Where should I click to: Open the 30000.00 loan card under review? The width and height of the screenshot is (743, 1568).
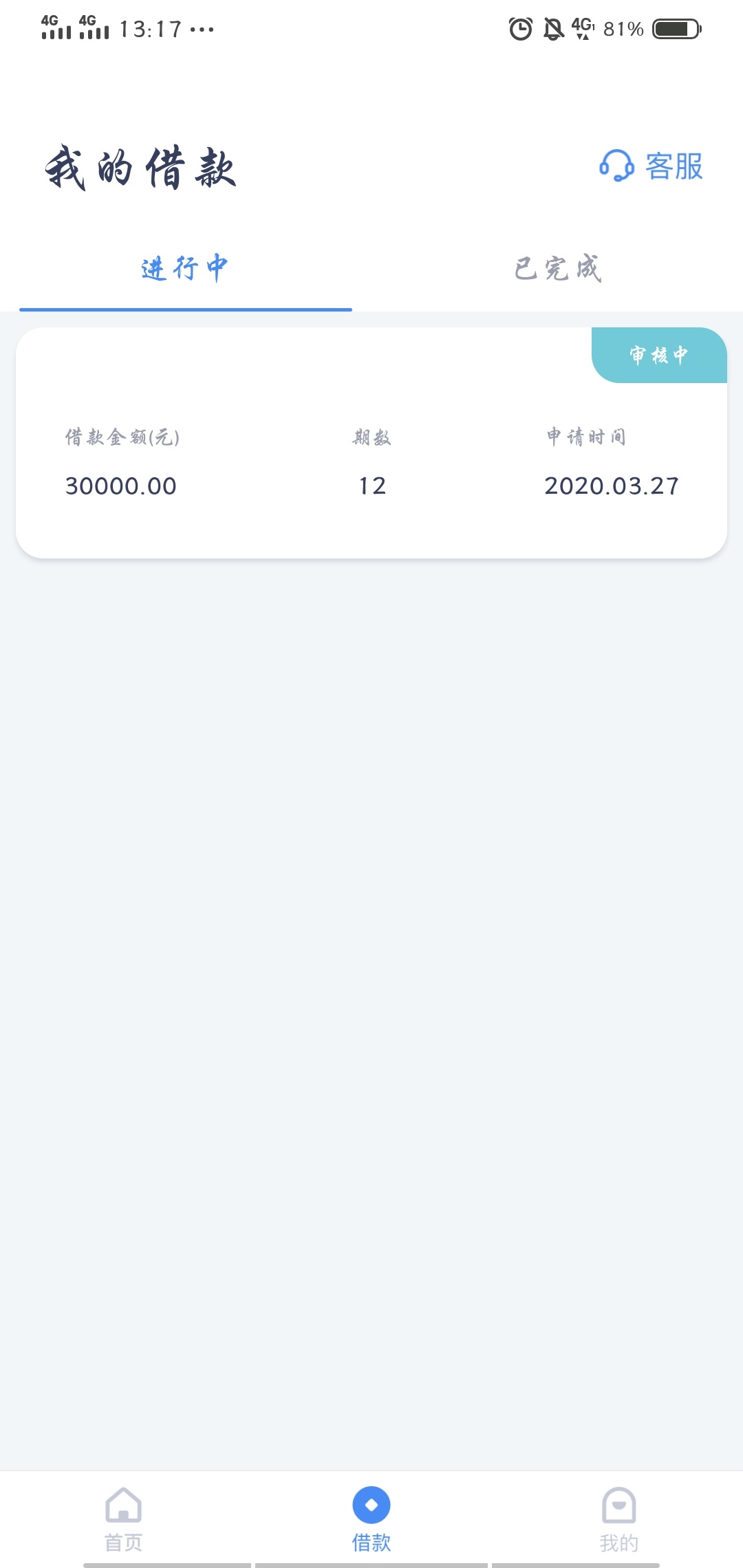pos(371,443)
